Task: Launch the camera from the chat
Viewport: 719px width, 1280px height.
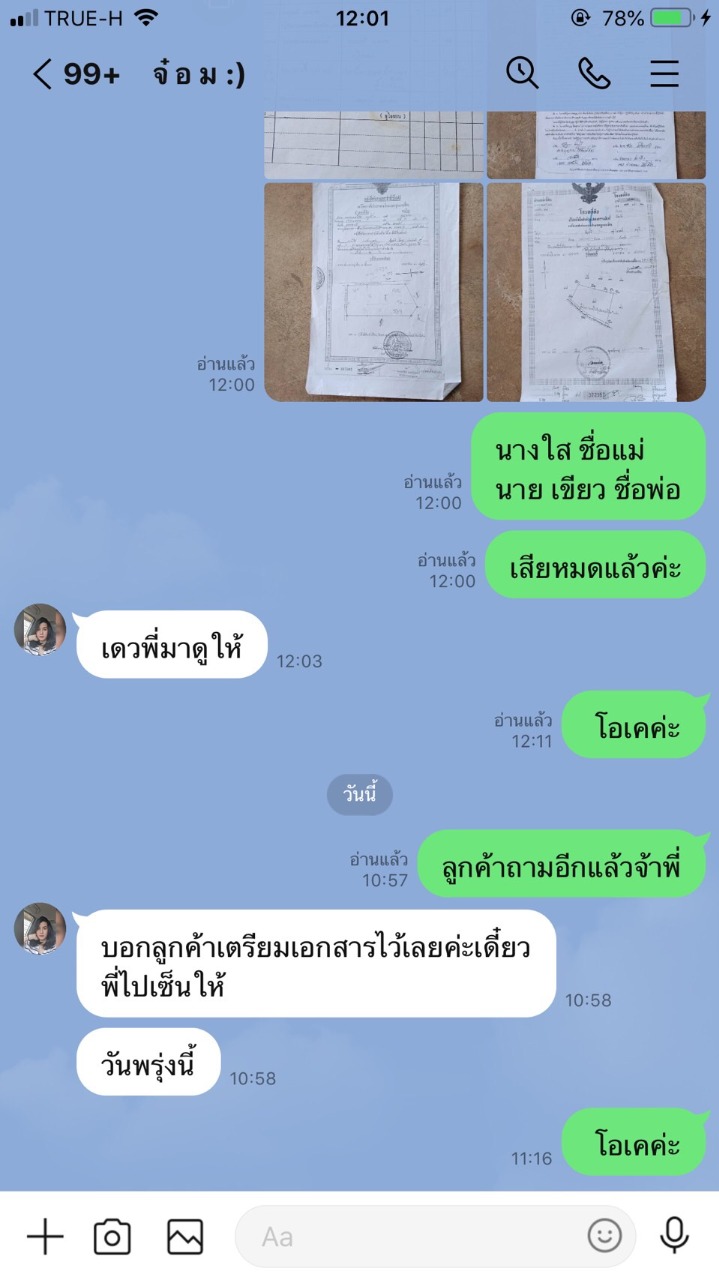Action: click(112, 1237)
